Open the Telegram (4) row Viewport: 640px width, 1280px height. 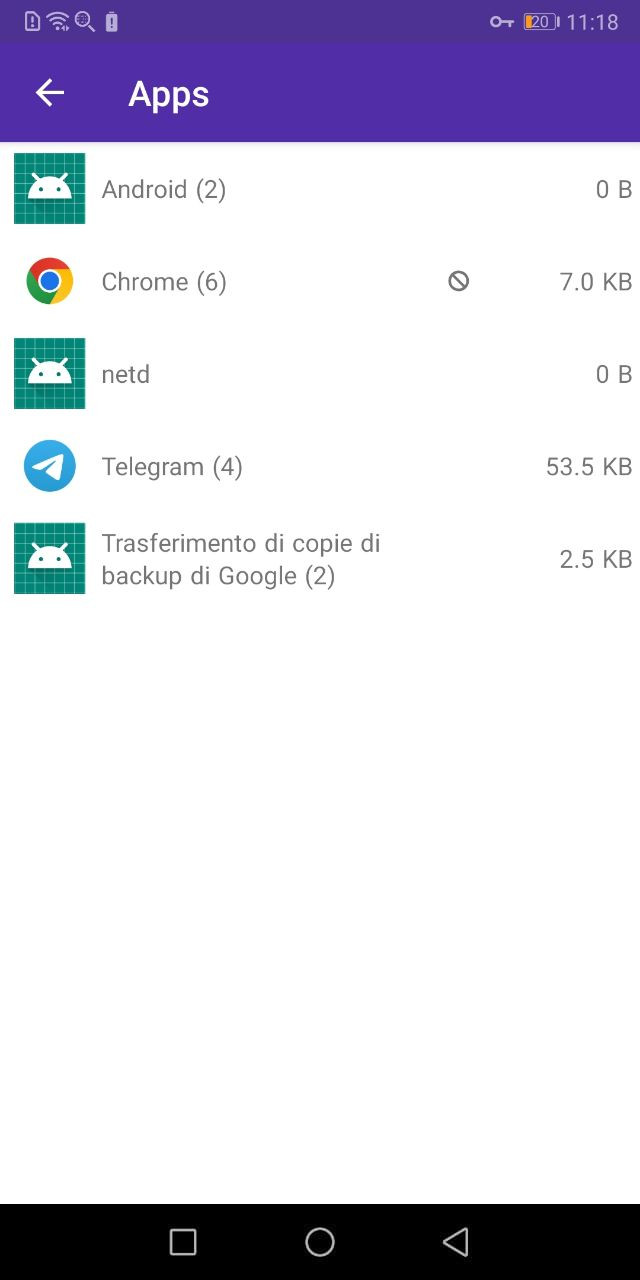point(320,466)
